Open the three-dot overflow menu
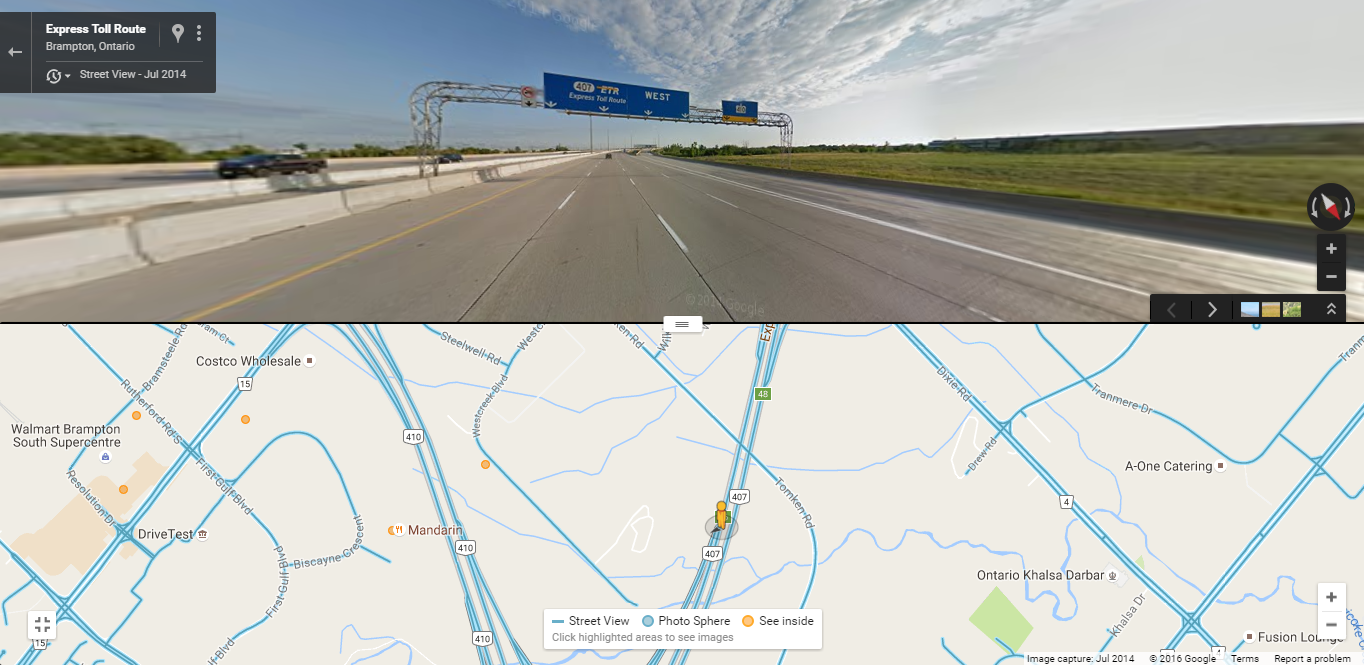 [x=199, y=33]
